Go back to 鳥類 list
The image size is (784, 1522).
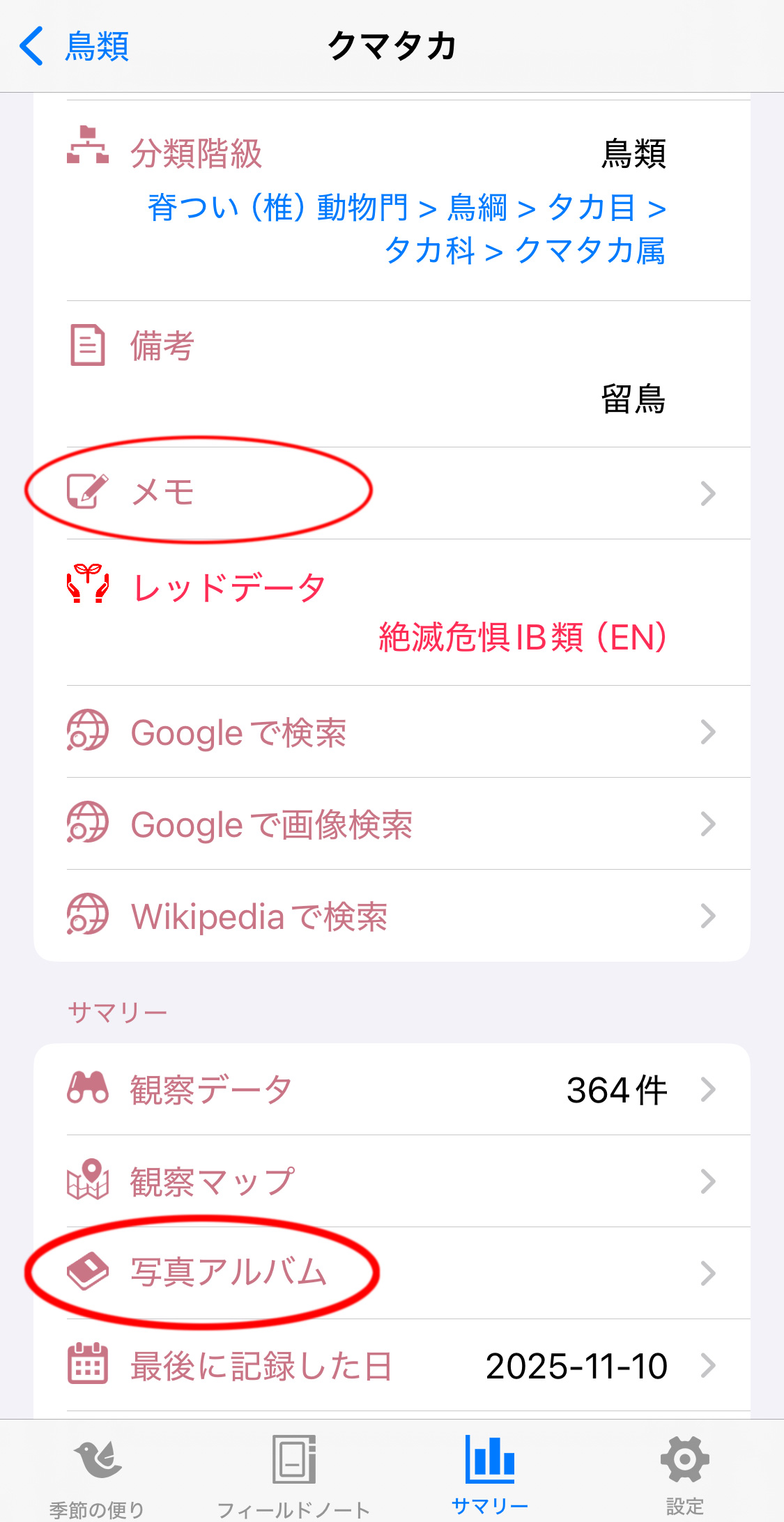click(74, 47)
